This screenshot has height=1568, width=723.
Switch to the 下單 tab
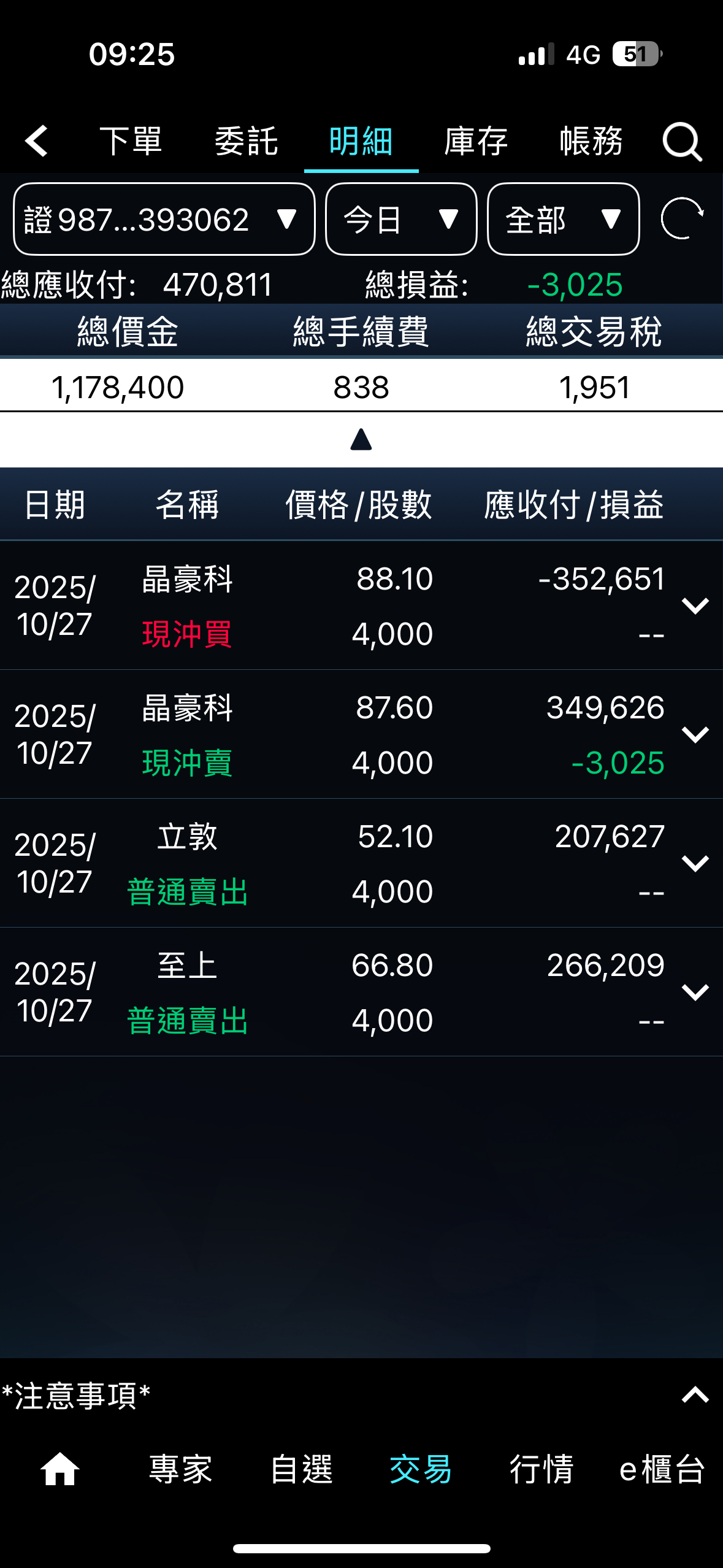coord(131,141)
